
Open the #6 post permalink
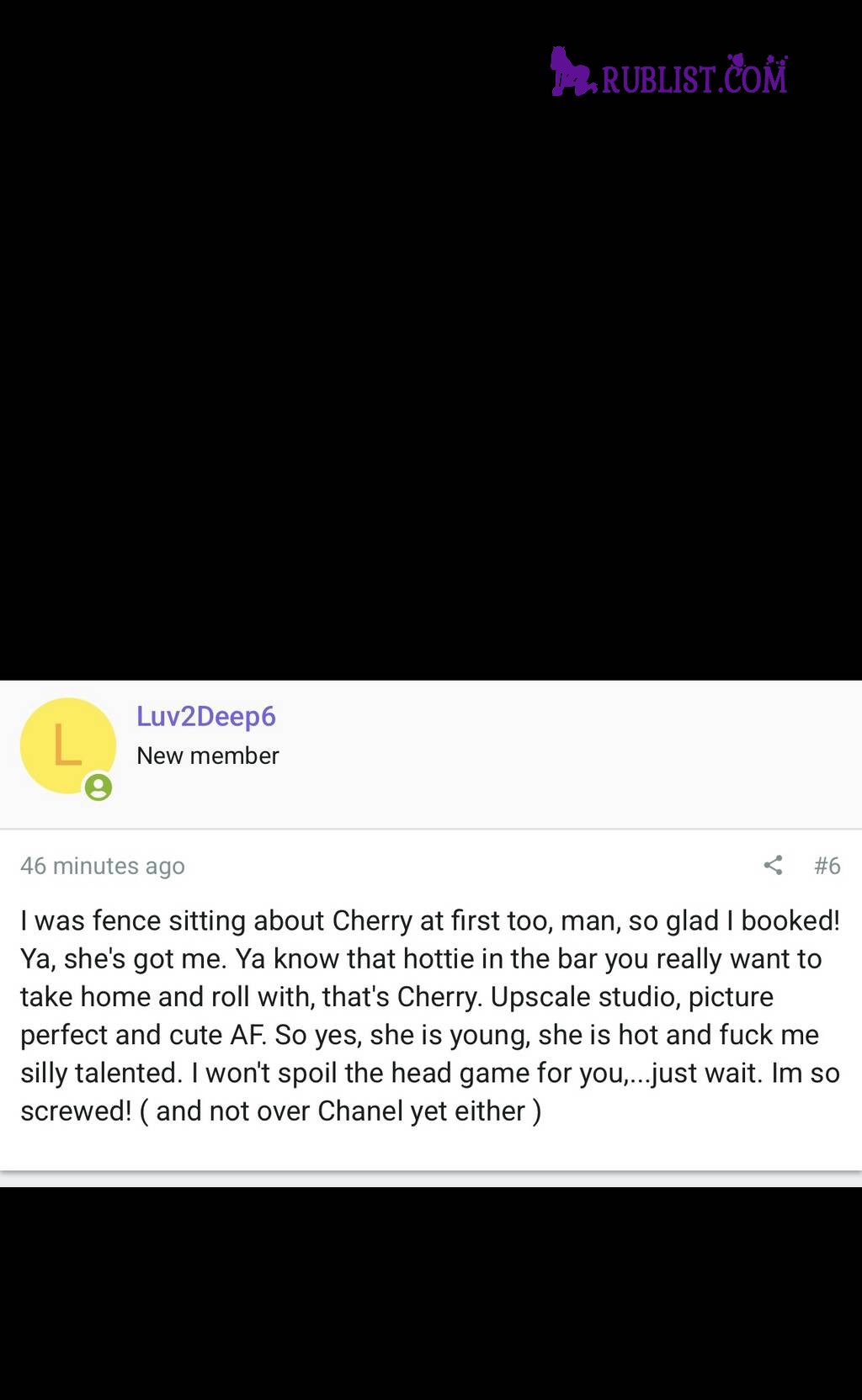tap(827, 865)
